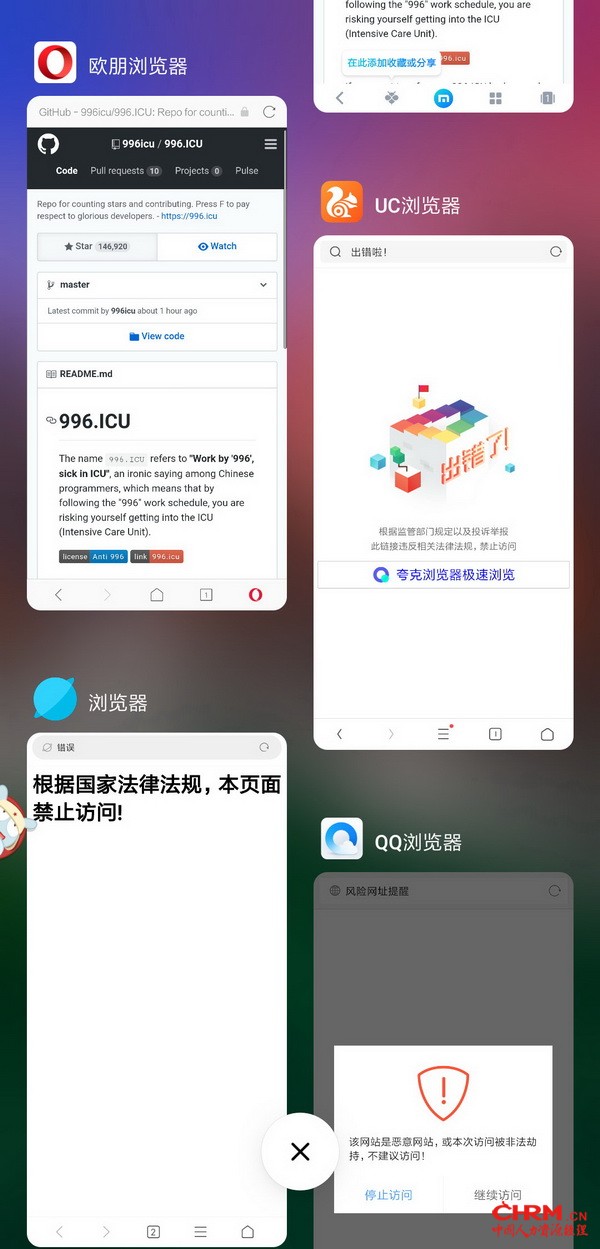Image resolution: width=600 pixels, height=1249 pixels.
Task: Clear all recent apps with X button
Action: [x=300, y=1151]
